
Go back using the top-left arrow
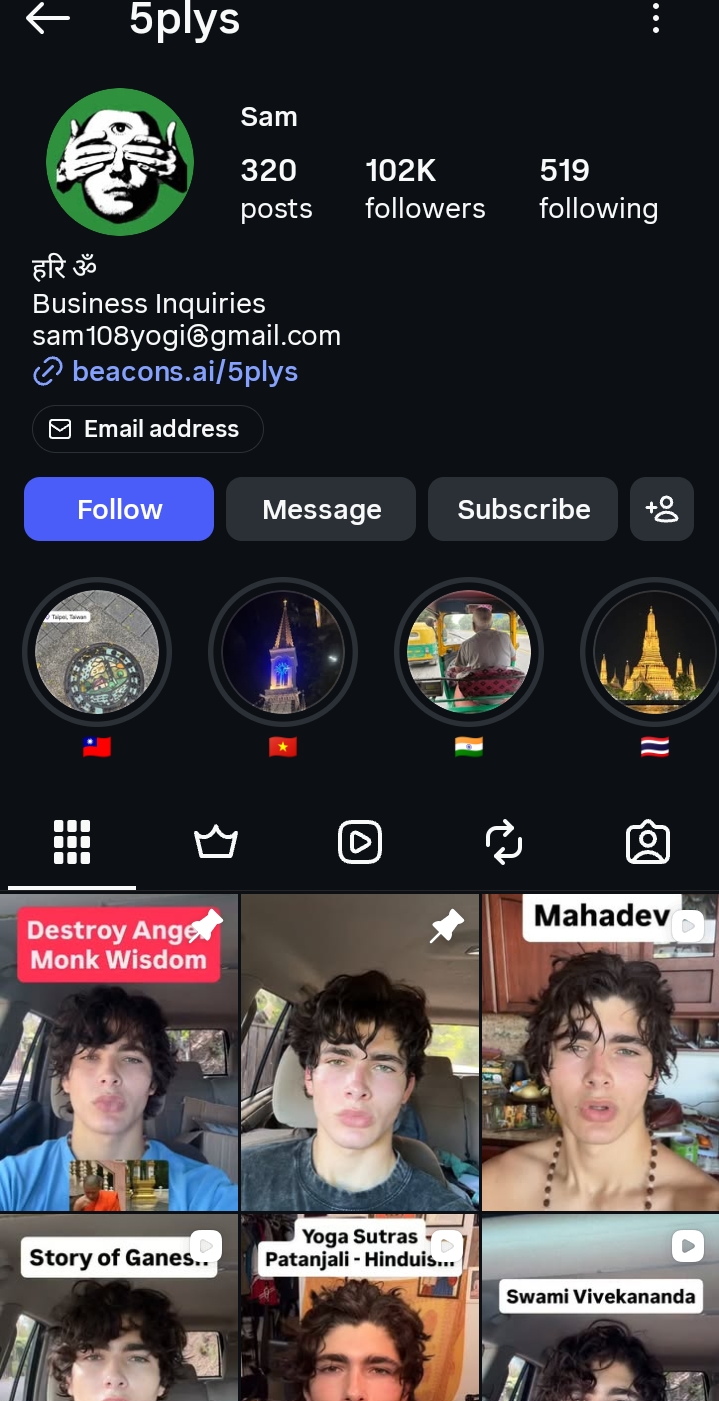pos(47,18)
